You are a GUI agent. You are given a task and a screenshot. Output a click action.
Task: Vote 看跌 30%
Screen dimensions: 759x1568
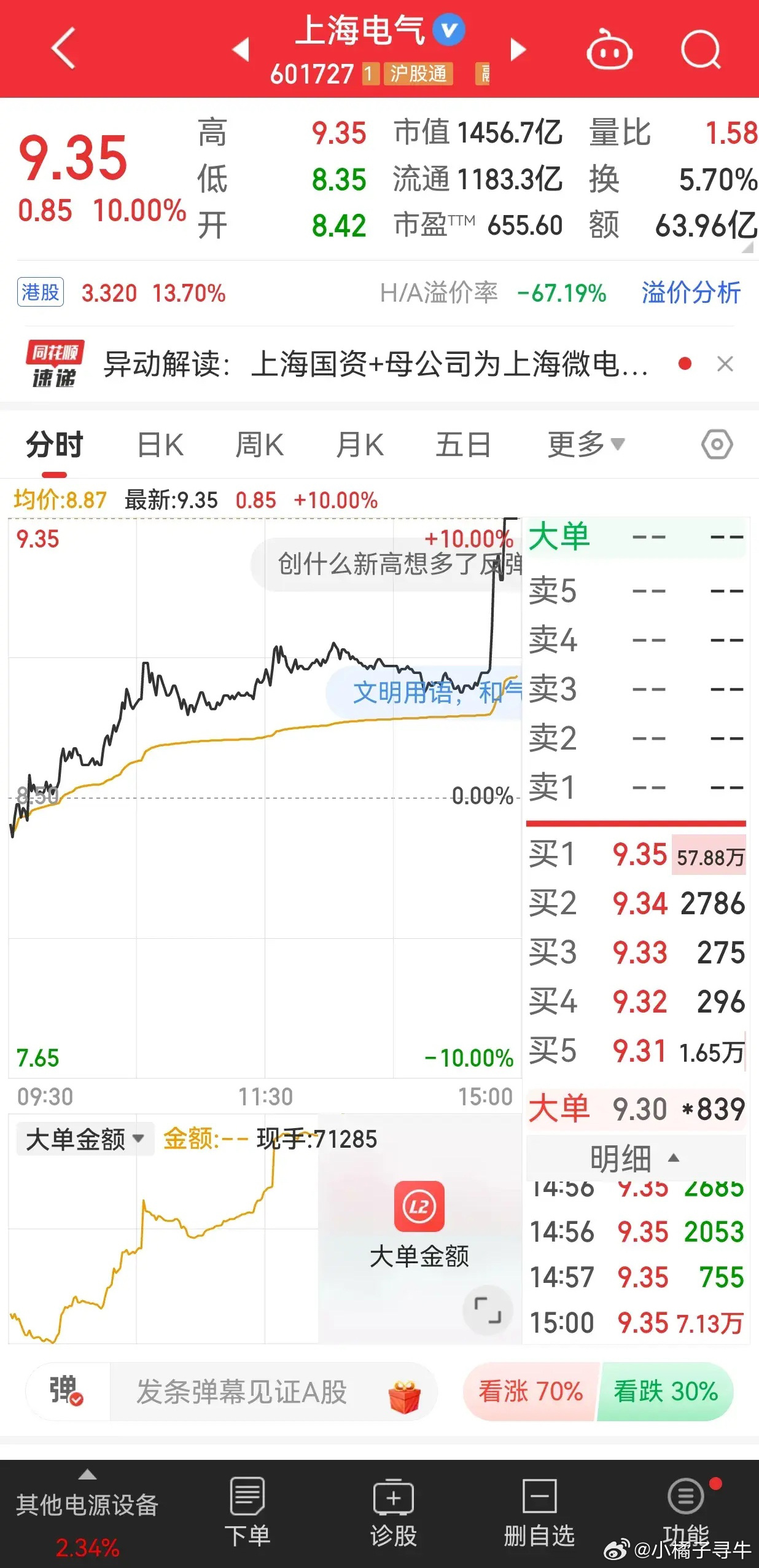666,1391
